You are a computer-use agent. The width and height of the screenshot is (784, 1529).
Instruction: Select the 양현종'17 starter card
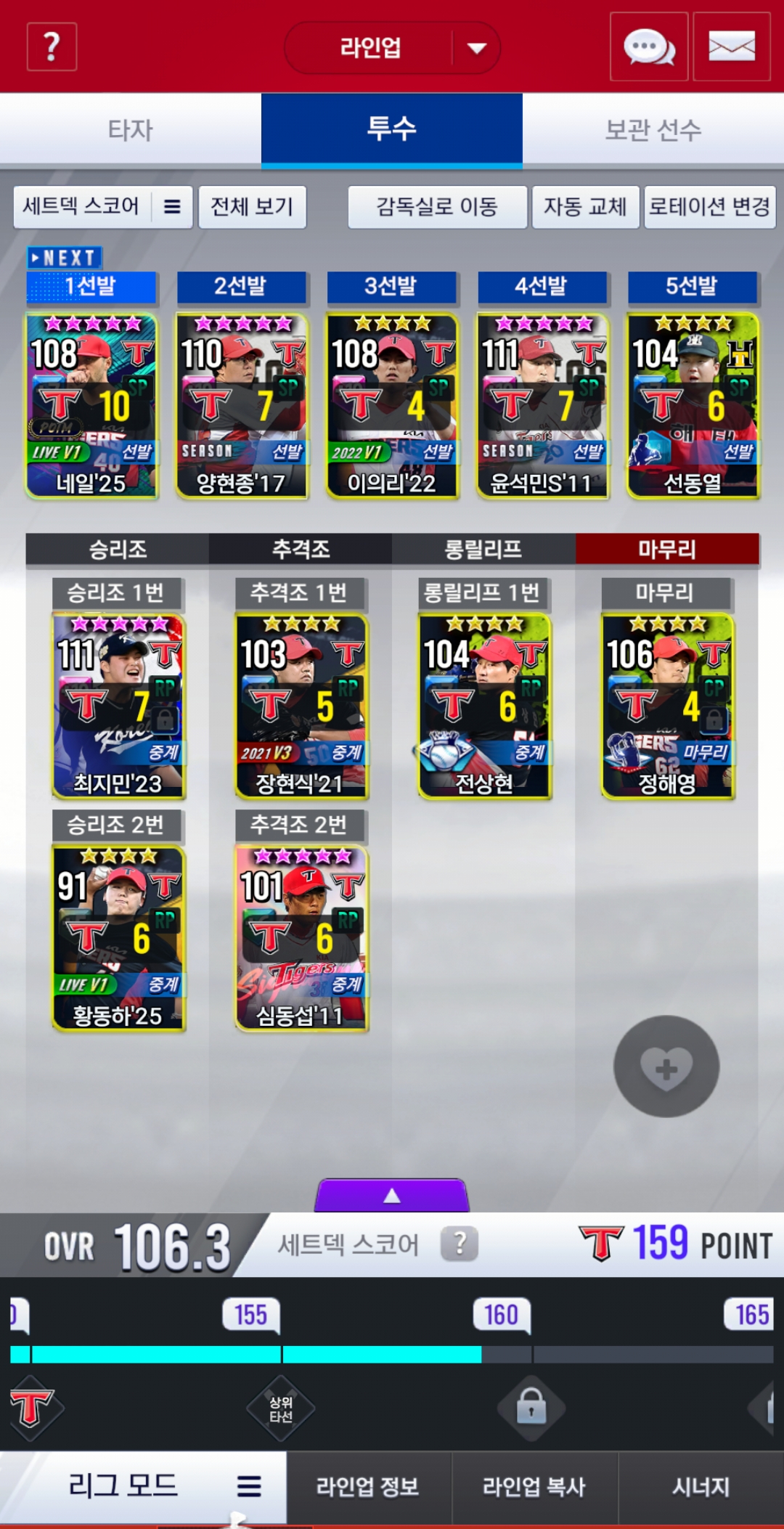point(242,406)
